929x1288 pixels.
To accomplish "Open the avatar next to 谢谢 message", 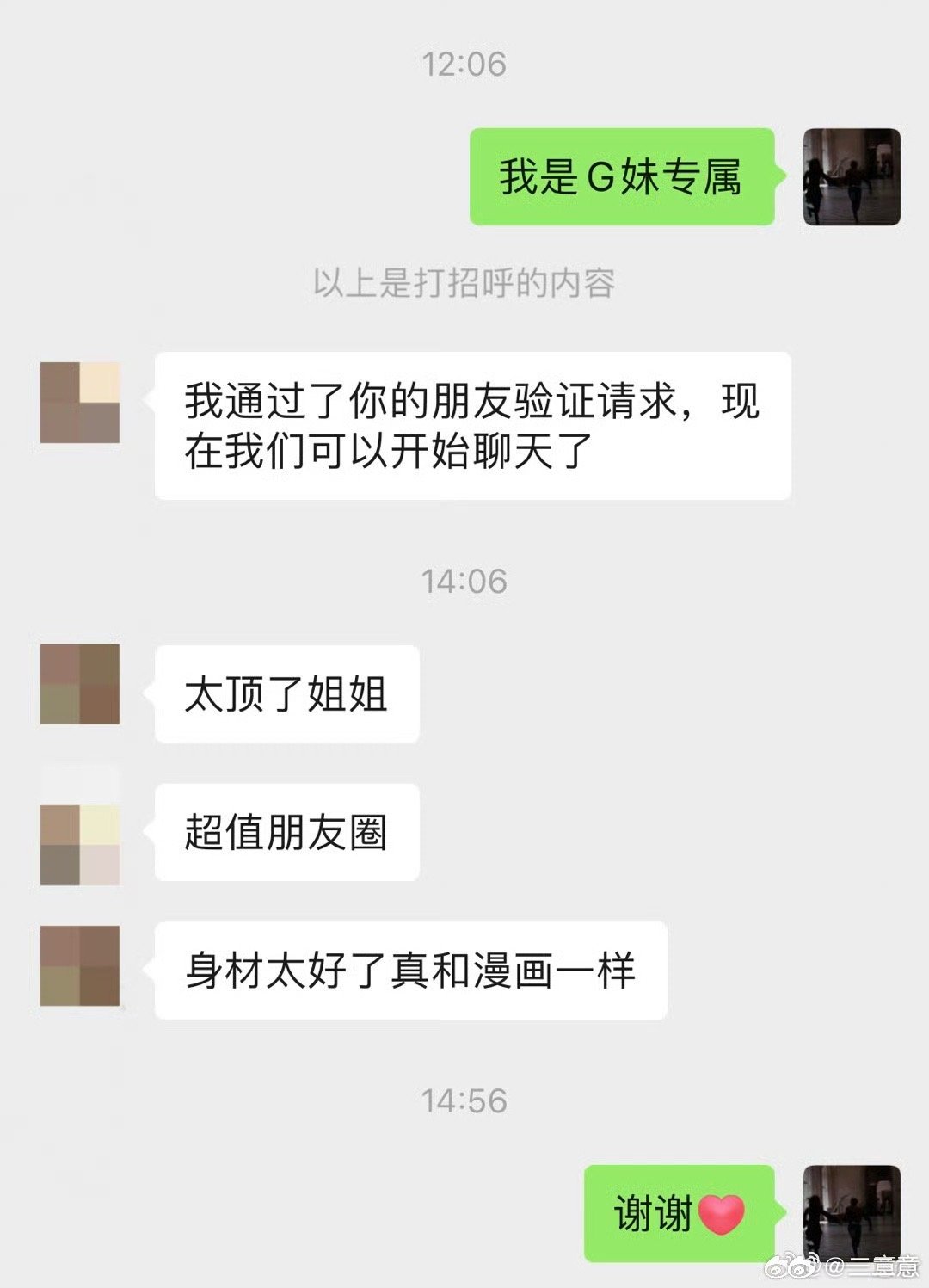I will pyautogui.click(x=852, y=1213).
